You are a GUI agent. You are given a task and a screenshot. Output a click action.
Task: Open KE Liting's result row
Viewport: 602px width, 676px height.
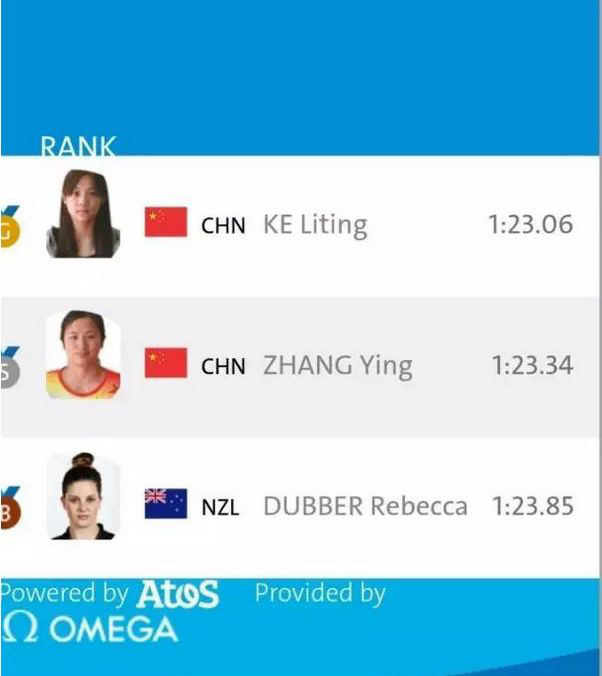coord(315,225)
